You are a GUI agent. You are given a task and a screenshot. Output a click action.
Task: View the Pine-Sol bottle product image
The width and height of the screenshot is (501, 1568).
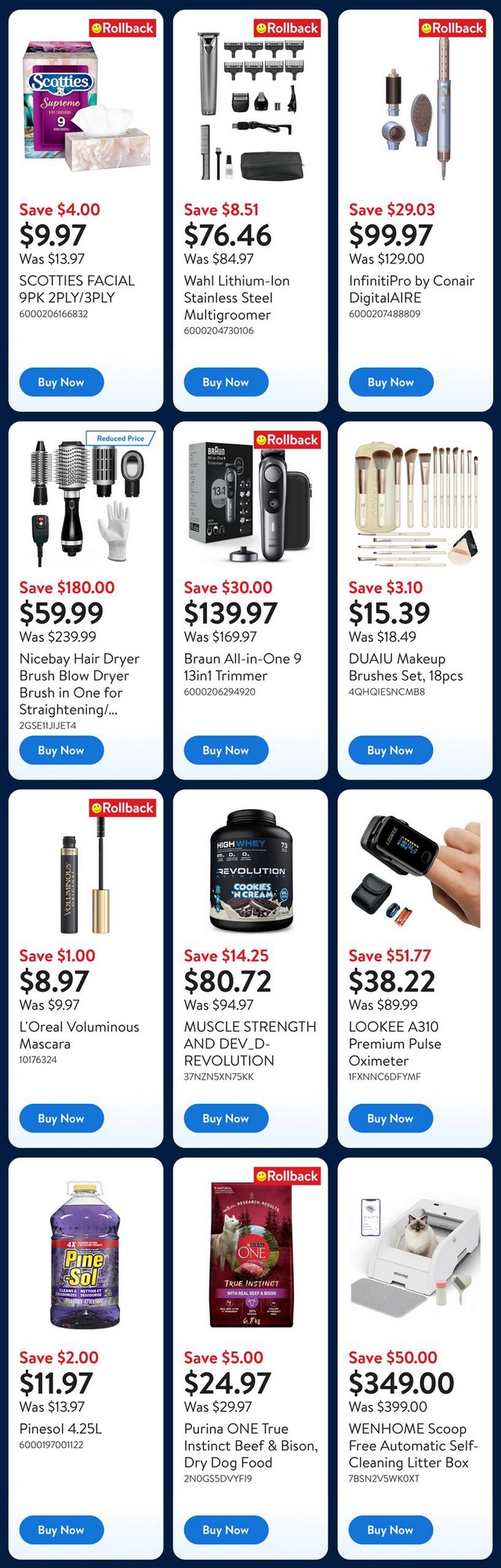(x=85, y=1256)
